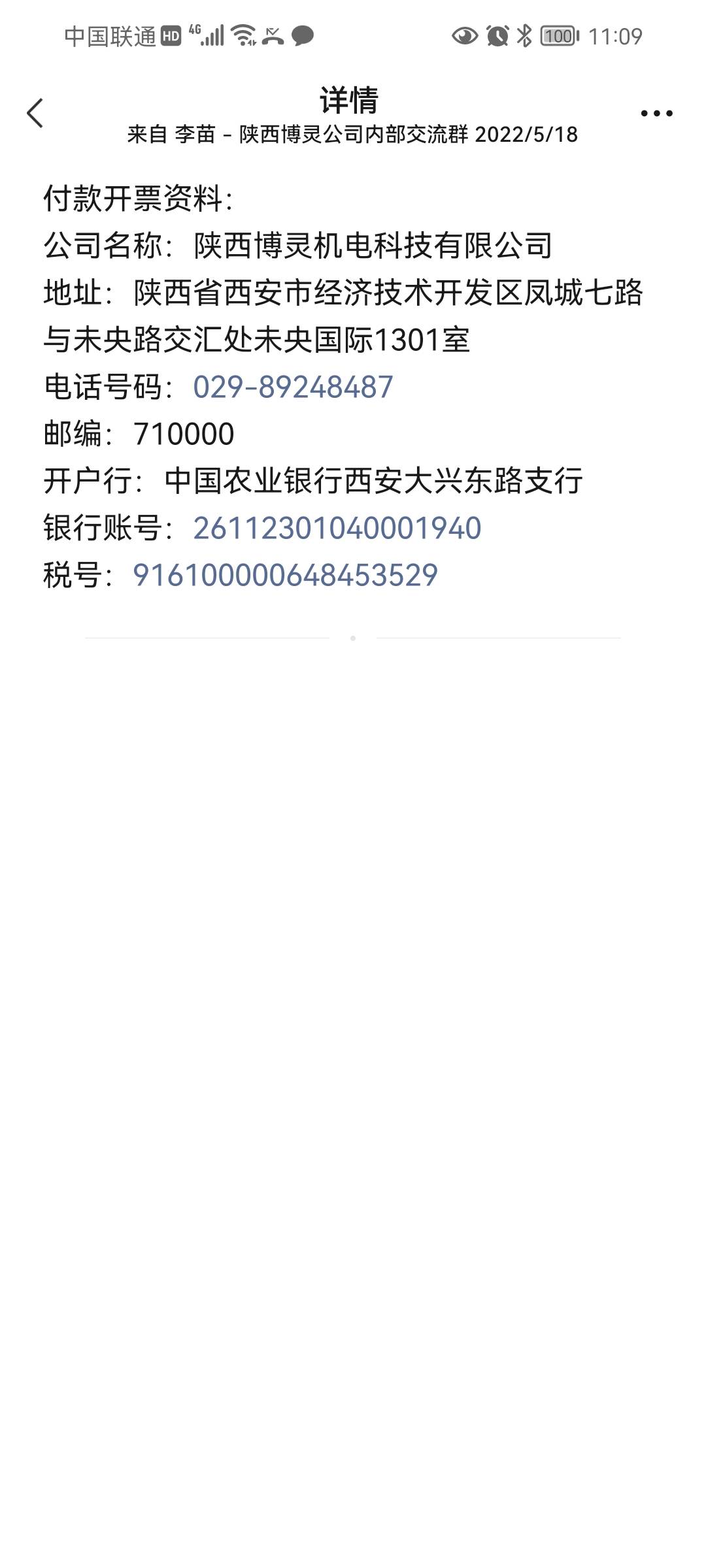
Task: Go back using the top-left arrow
Action: coord(35,114)
